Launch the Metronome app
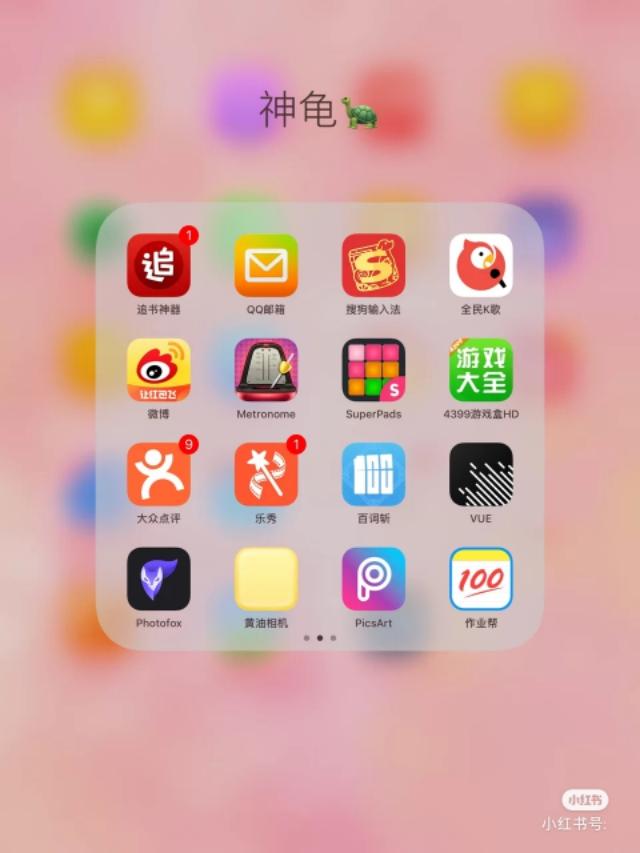The image size is (640, 853). 266,370
